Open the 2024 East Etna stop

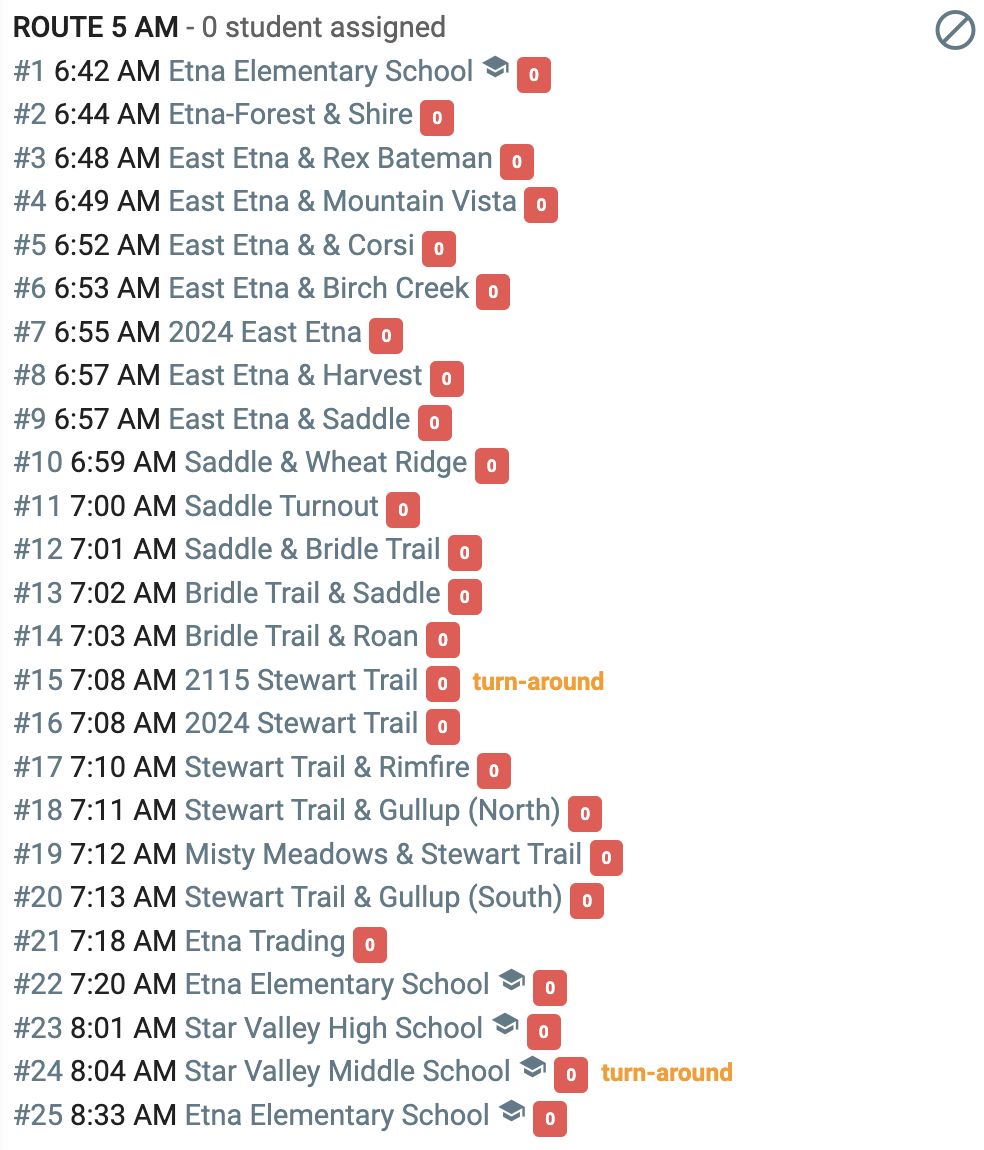(265, 332)
